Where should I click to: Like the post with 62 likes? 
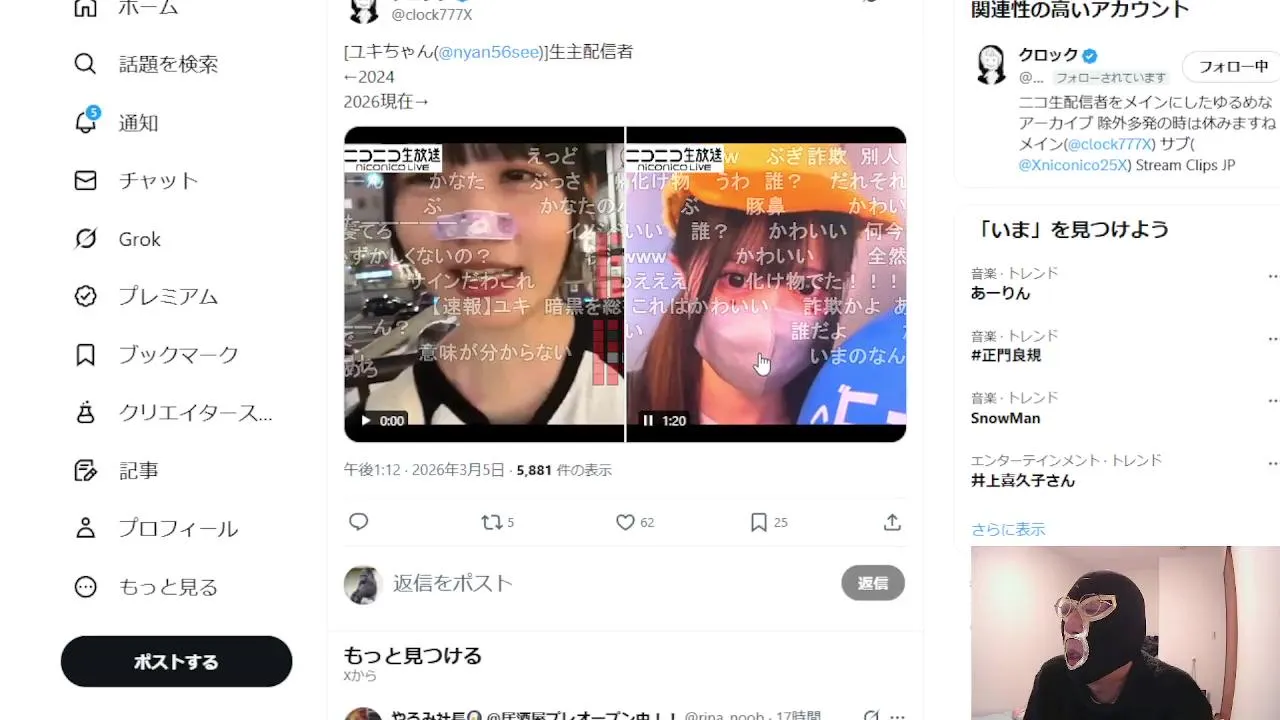pos(626,522)
